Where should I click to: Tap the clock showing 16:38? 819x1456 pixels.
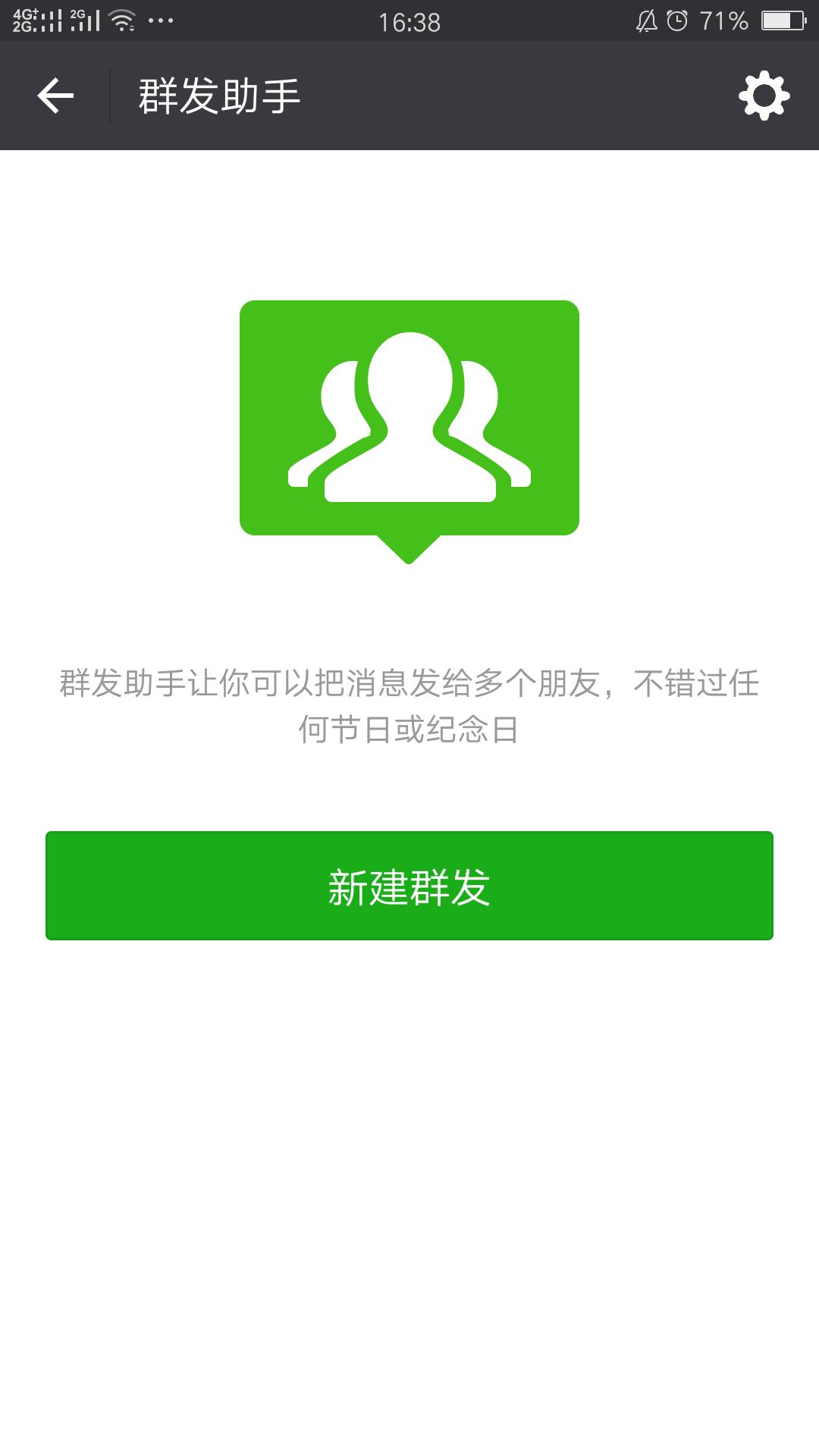(x=409, y=19)
